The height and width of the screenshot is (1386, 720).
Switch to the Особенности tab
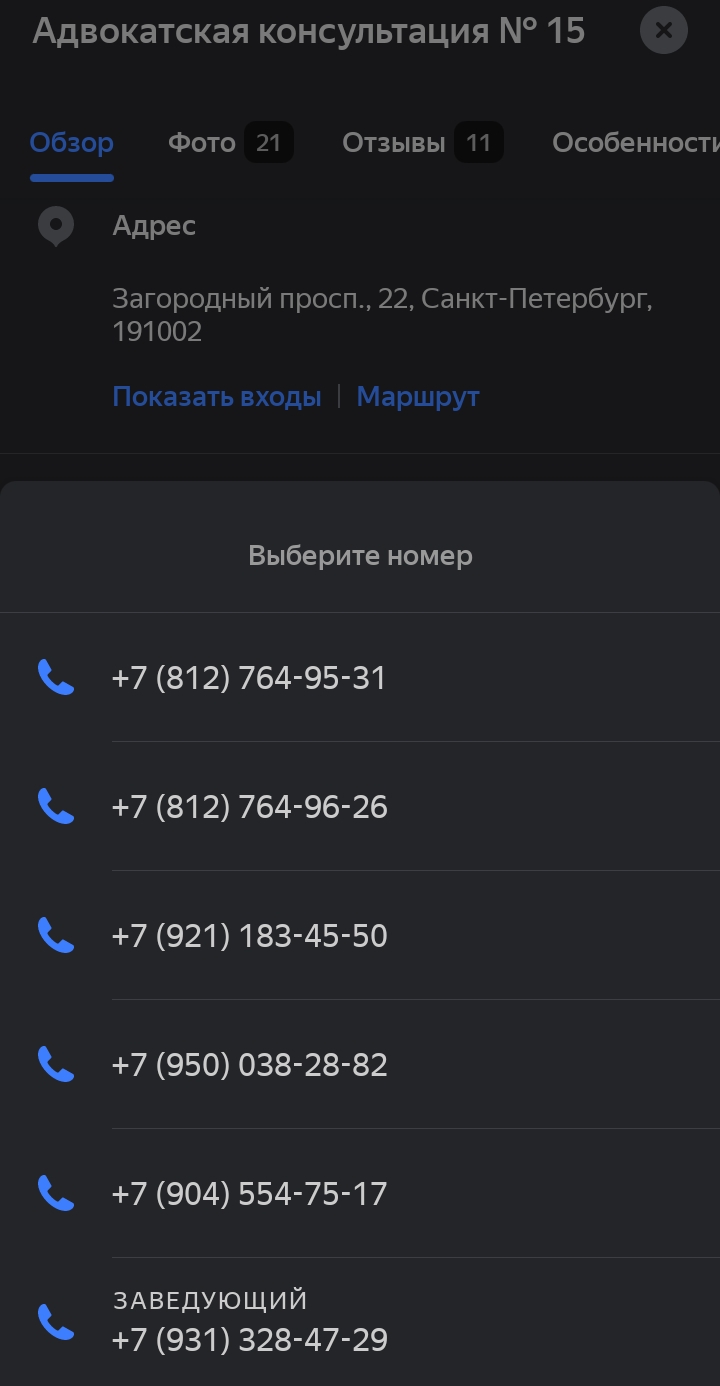634,143
